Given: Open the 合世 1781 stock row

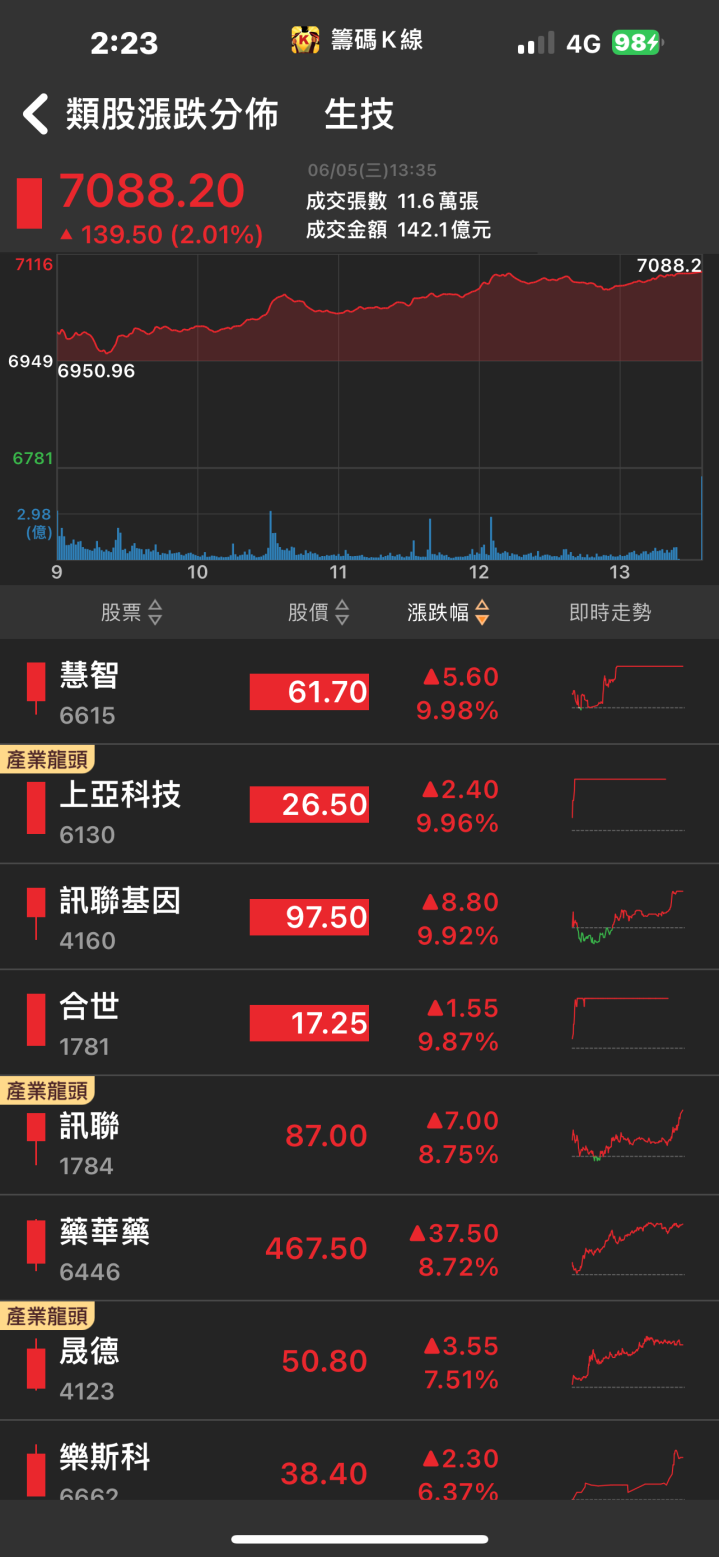Looking at the screenshot, I should tap(359, 1024).
